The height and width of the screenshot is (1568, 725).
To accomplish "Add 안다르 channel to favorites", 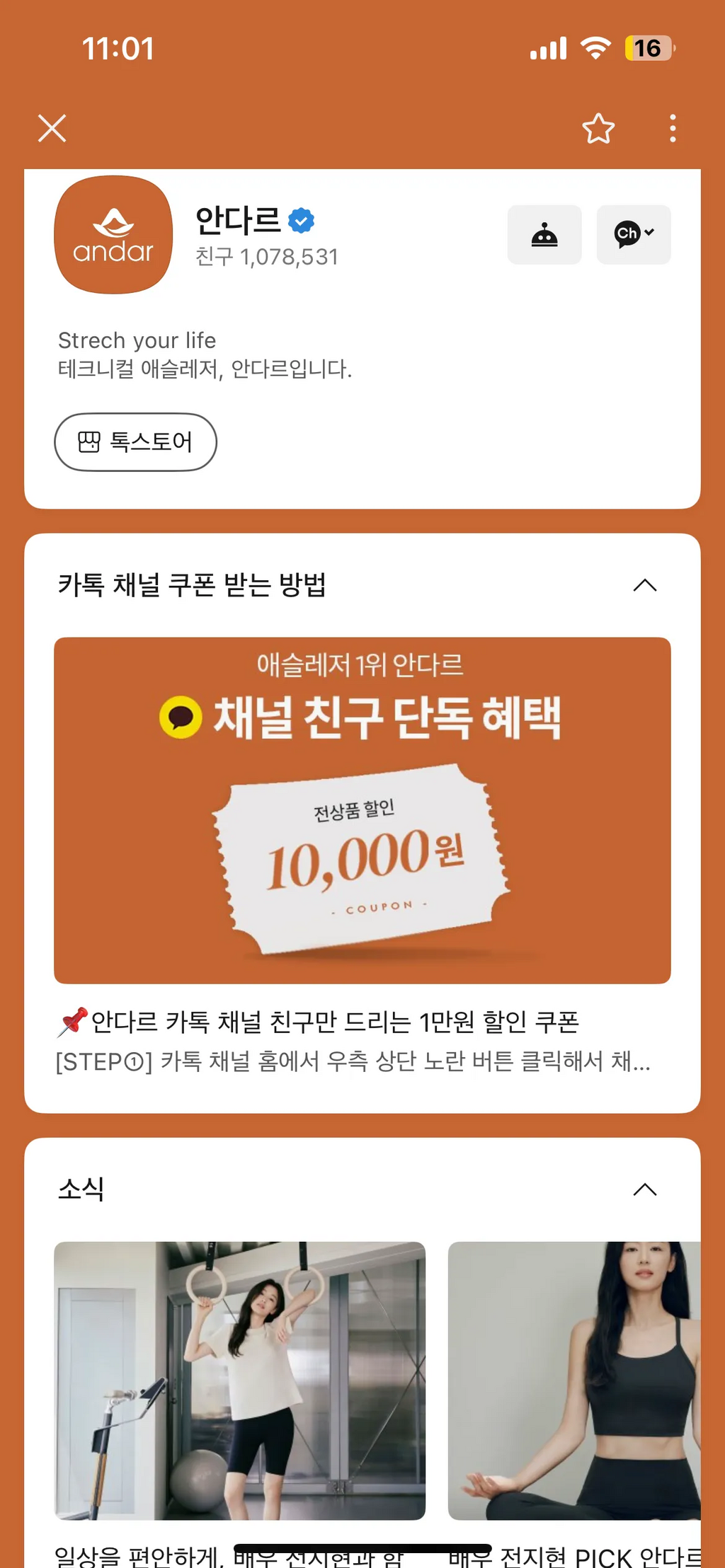I will (598, 129).
